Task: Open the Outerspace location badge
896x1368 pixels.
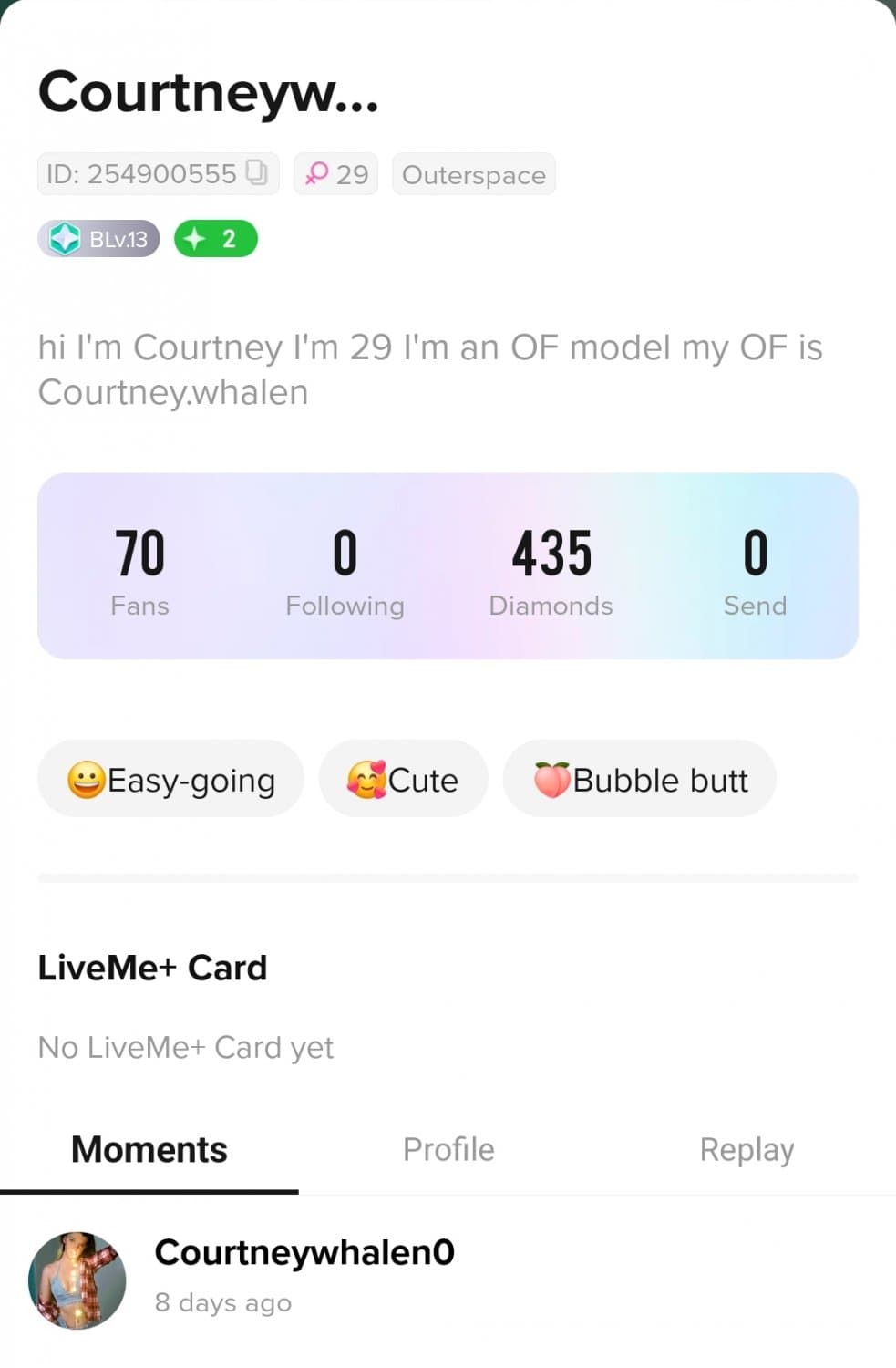Action: [473, 173]
